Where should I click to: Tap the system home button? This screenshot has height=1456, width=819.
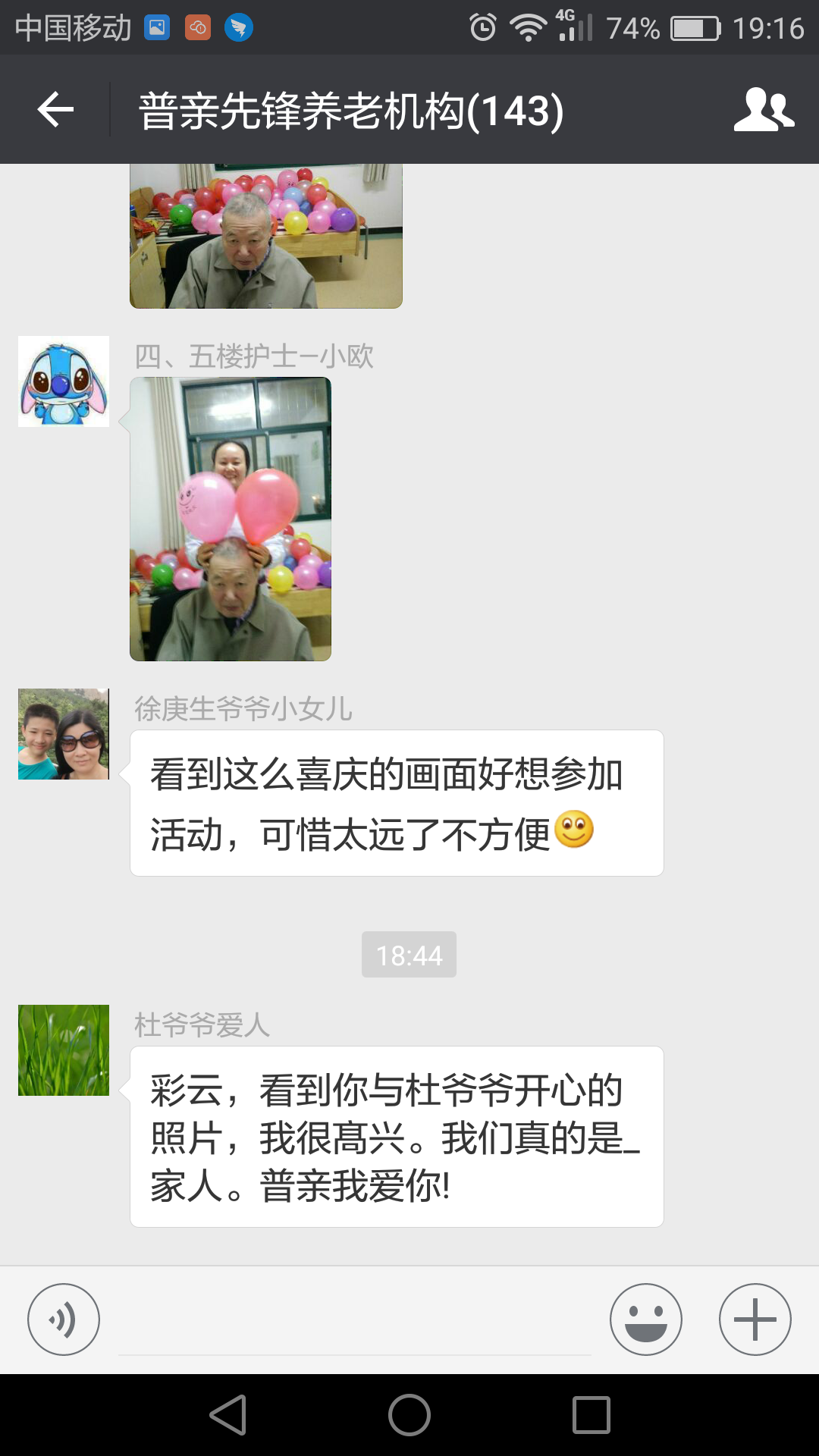click(409, 1415)
